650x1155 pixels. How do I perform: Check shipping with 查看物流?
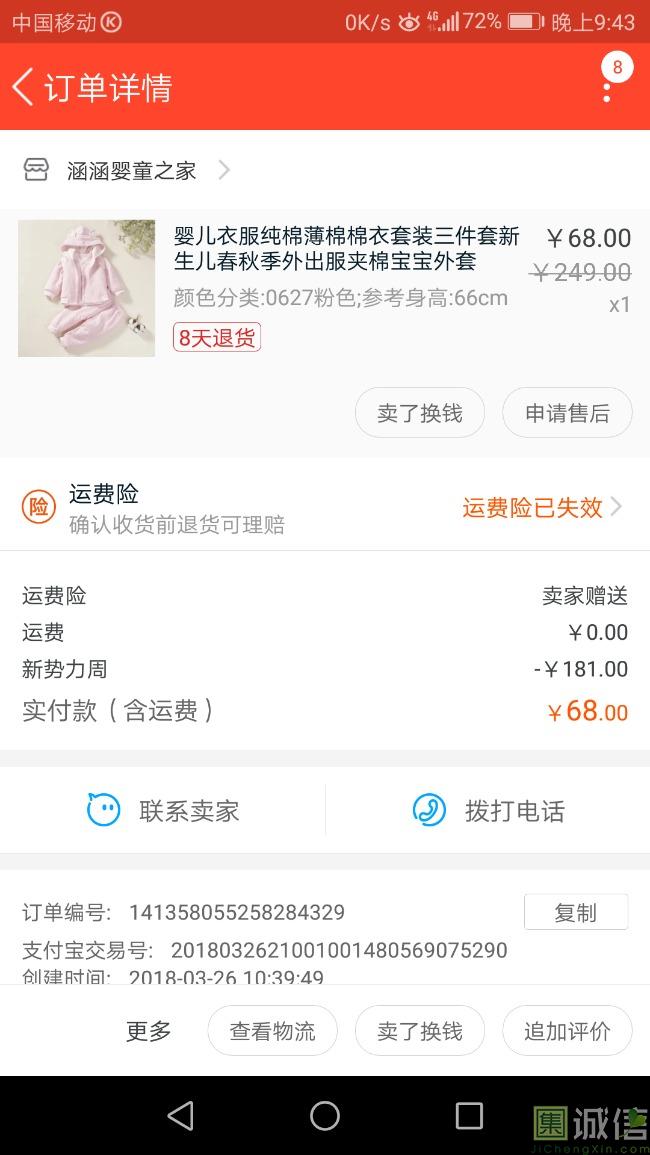click(272, 1031)
